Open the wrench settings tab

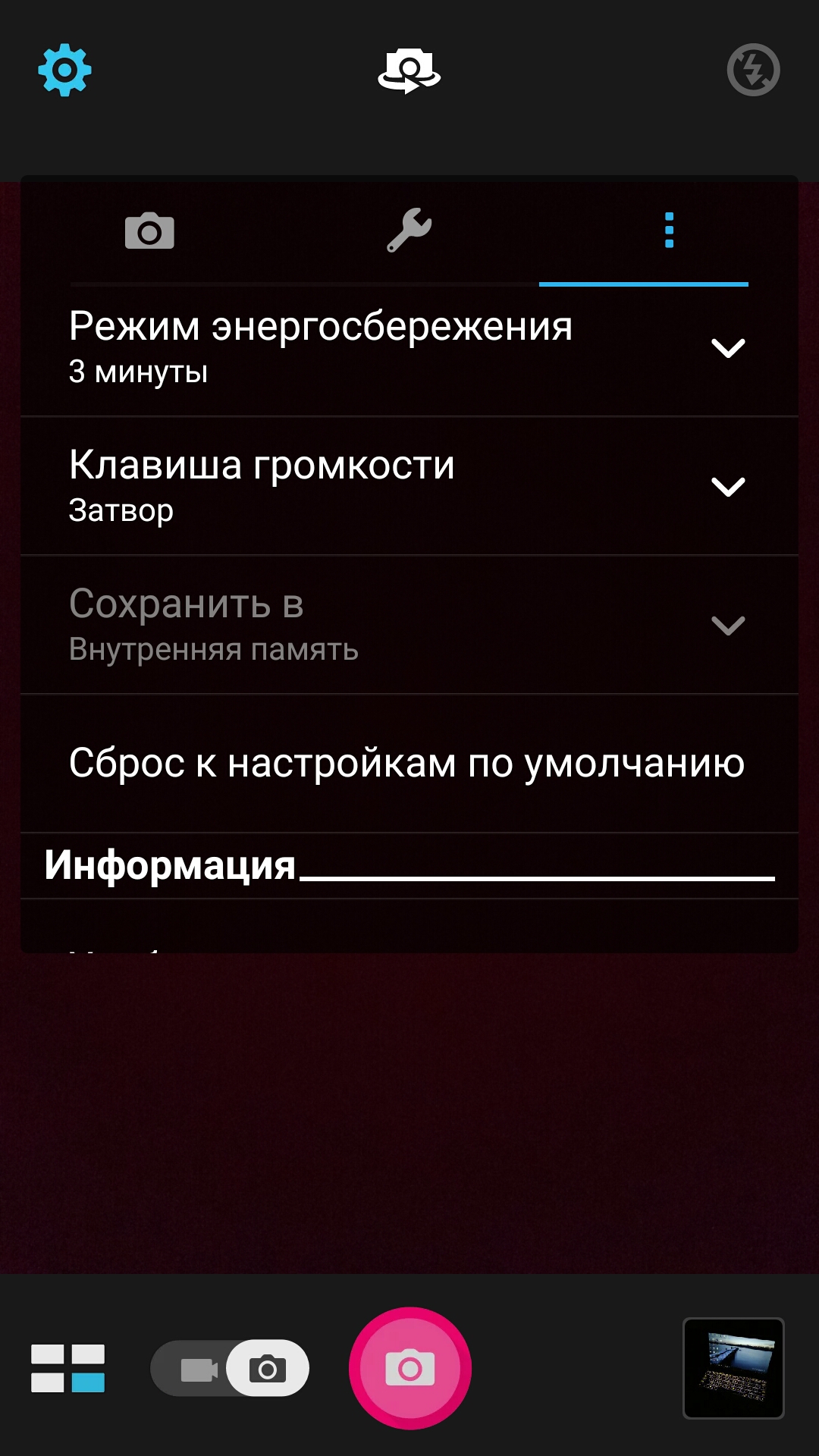409,230
